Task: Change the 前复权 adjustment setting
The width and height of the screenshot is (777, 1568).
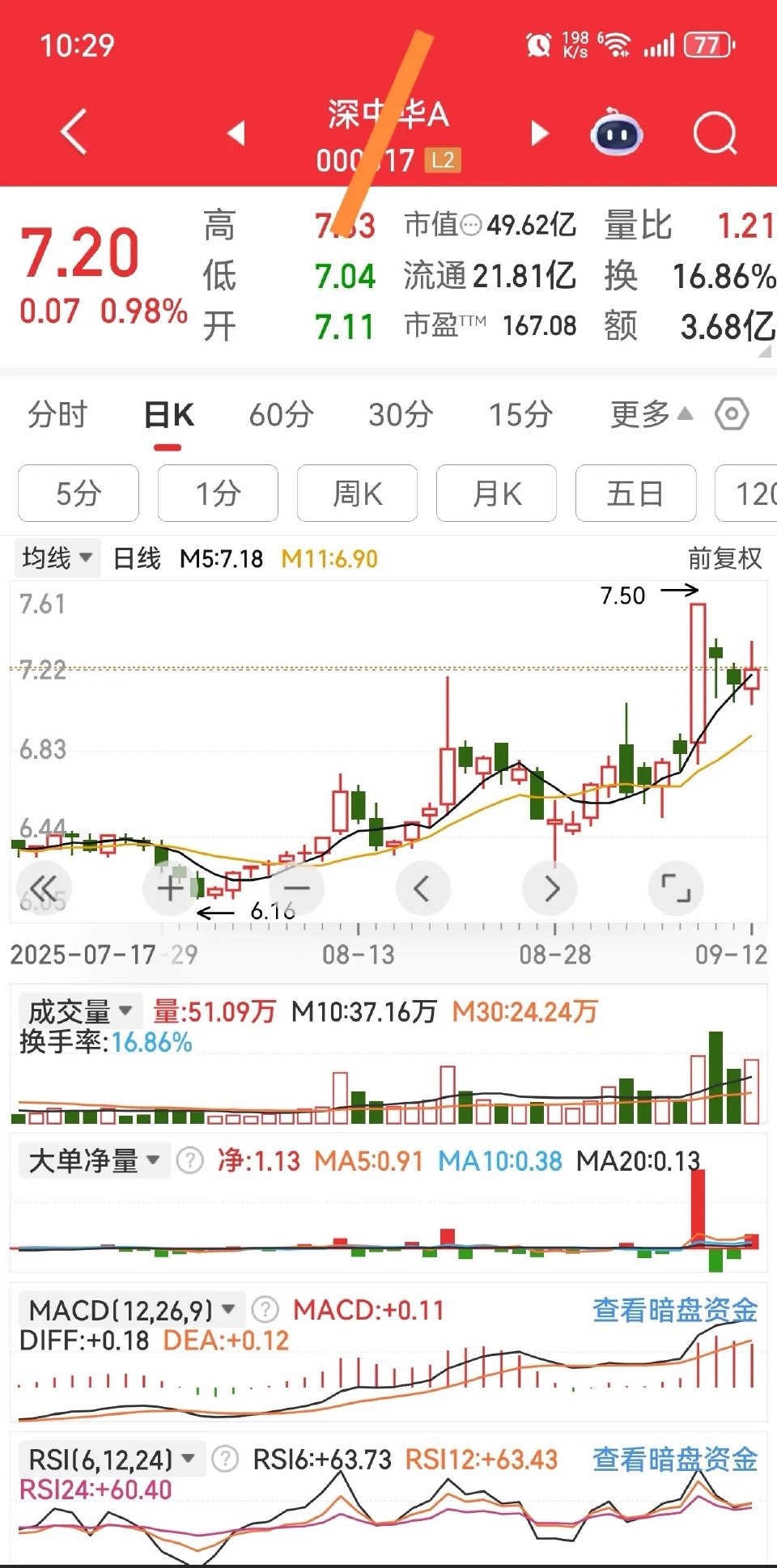Action: pyautogui.click(x=724, y=558)
